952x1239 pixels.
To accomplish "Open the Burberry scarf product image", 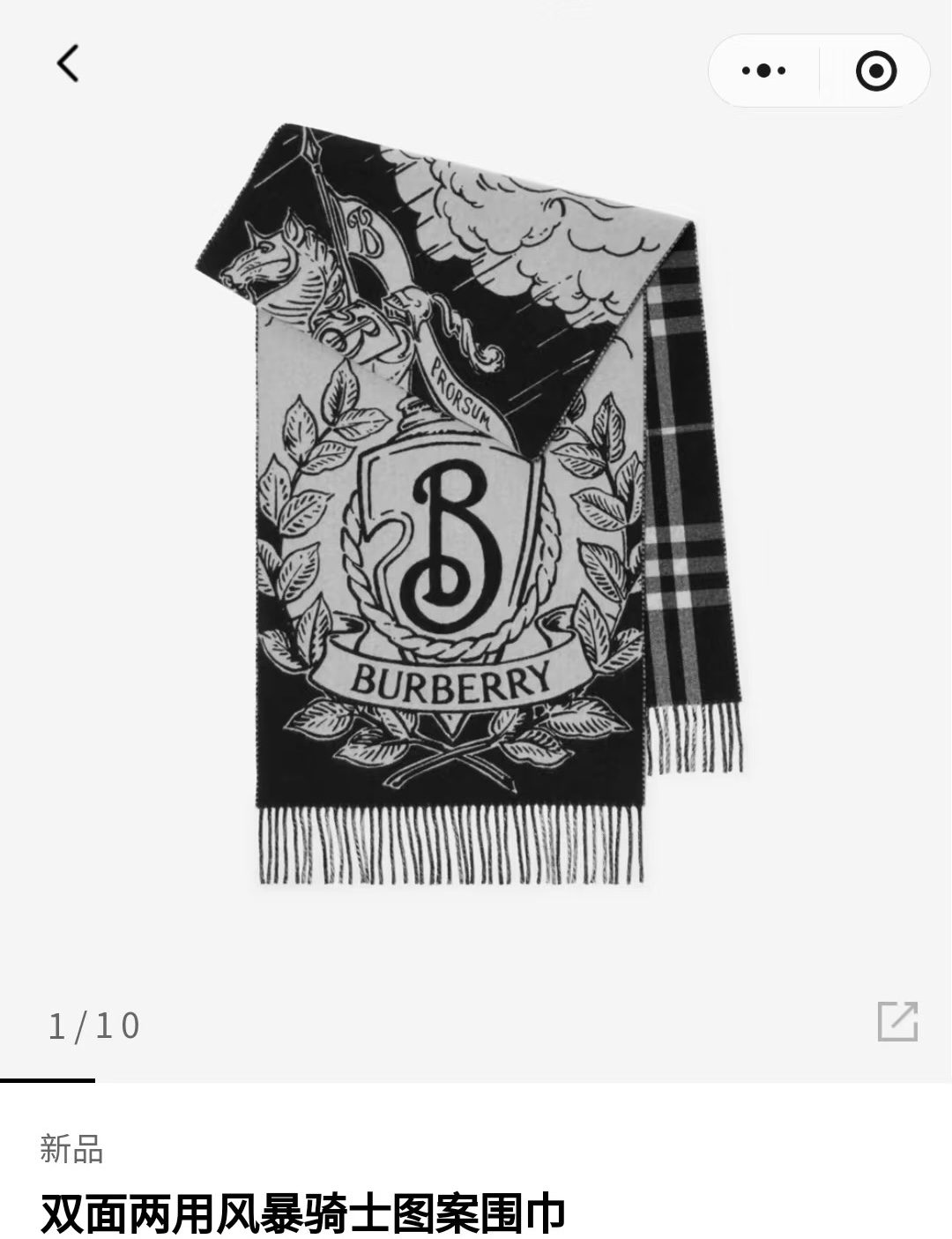I will tap(467, 503).
